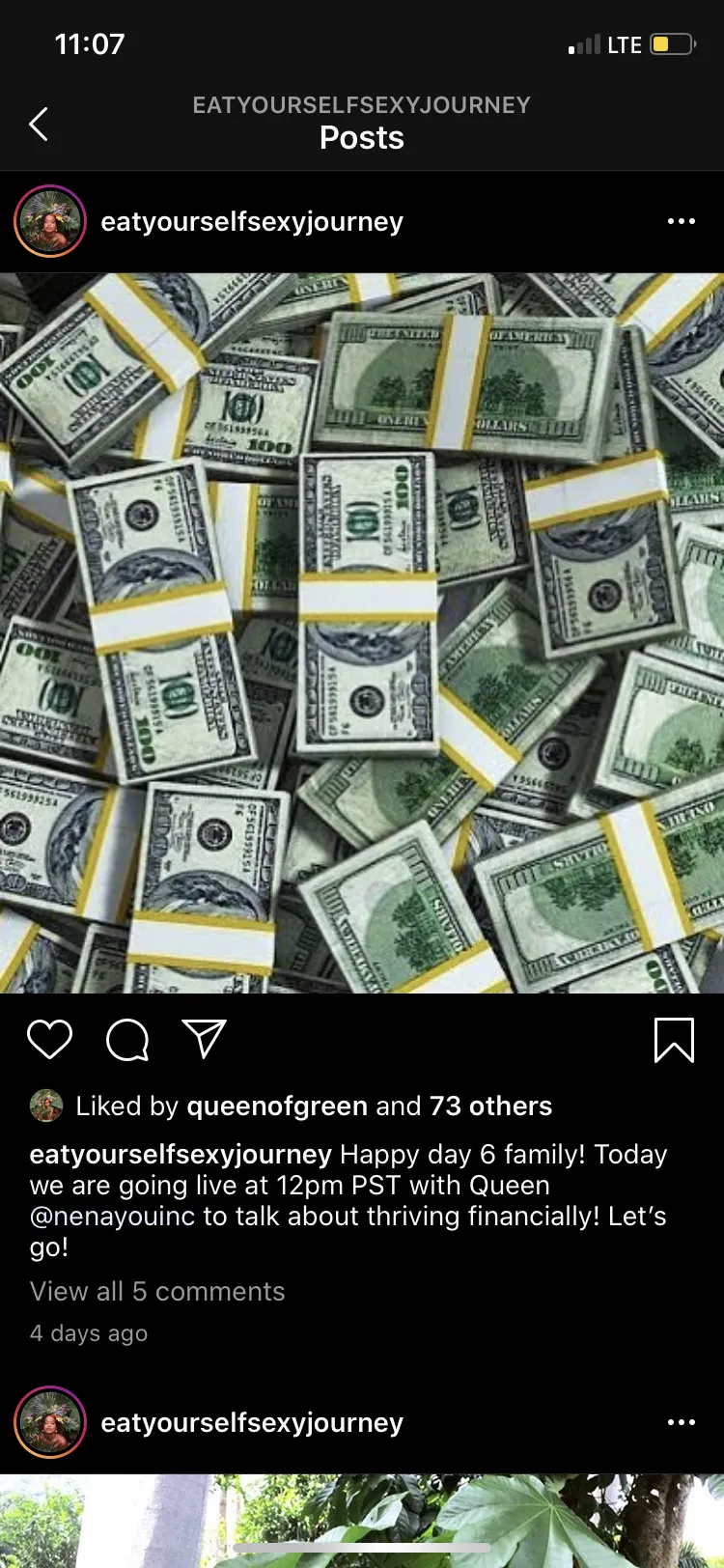
Task: Comment on the money stacks post
Action: tap(127, 1039)
